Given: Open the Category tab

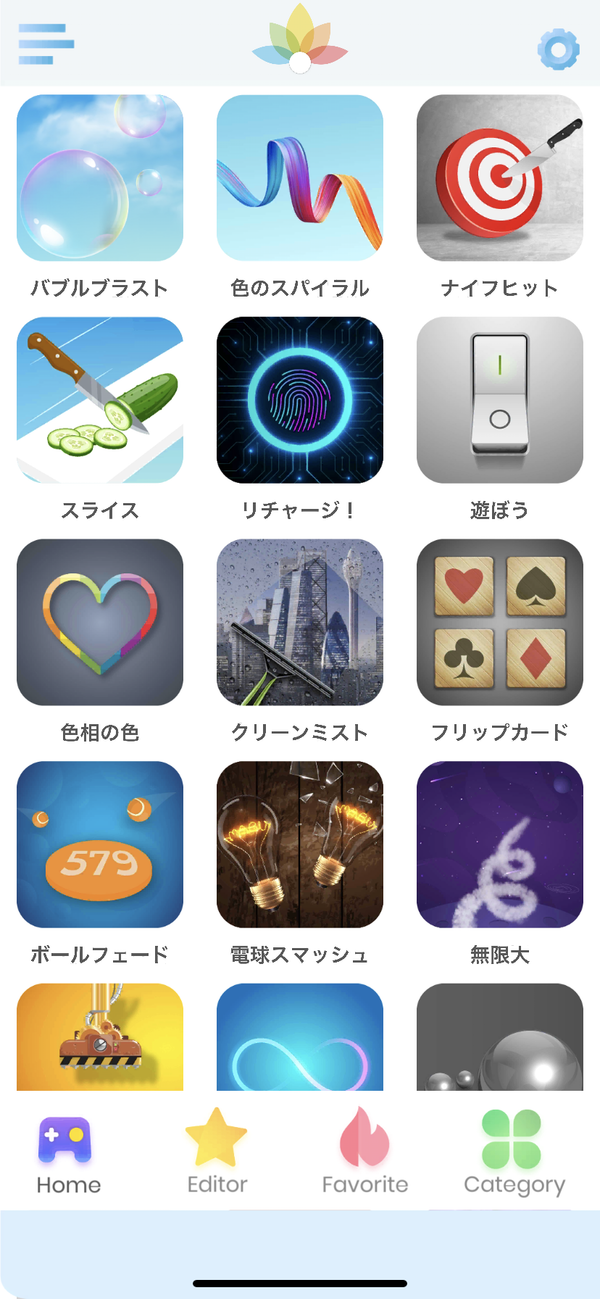Looking at the screenshot, I should (x=514, y=1152).
